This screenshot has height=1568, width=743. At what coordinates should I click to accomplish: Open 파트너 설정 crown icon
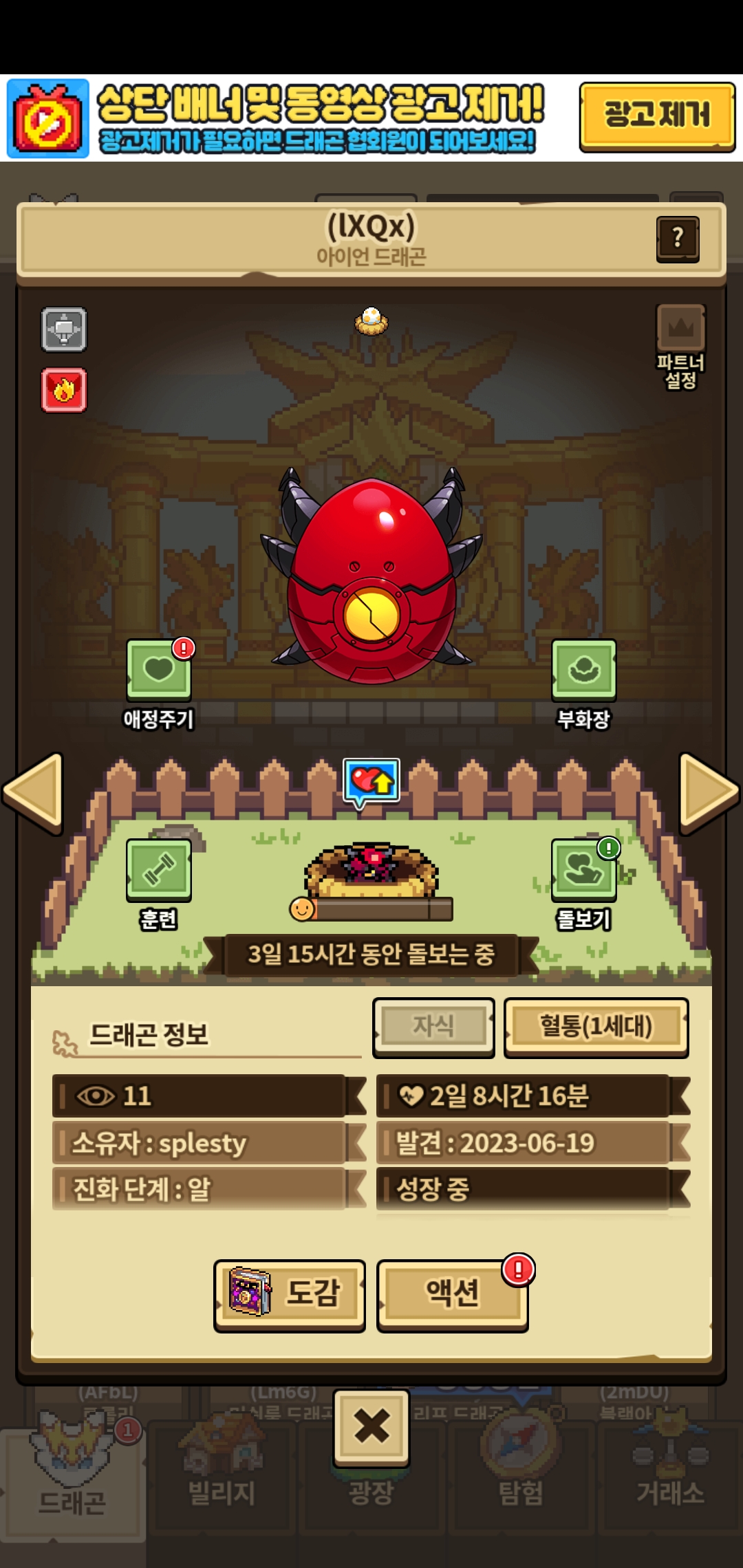(x=681, y=327)
